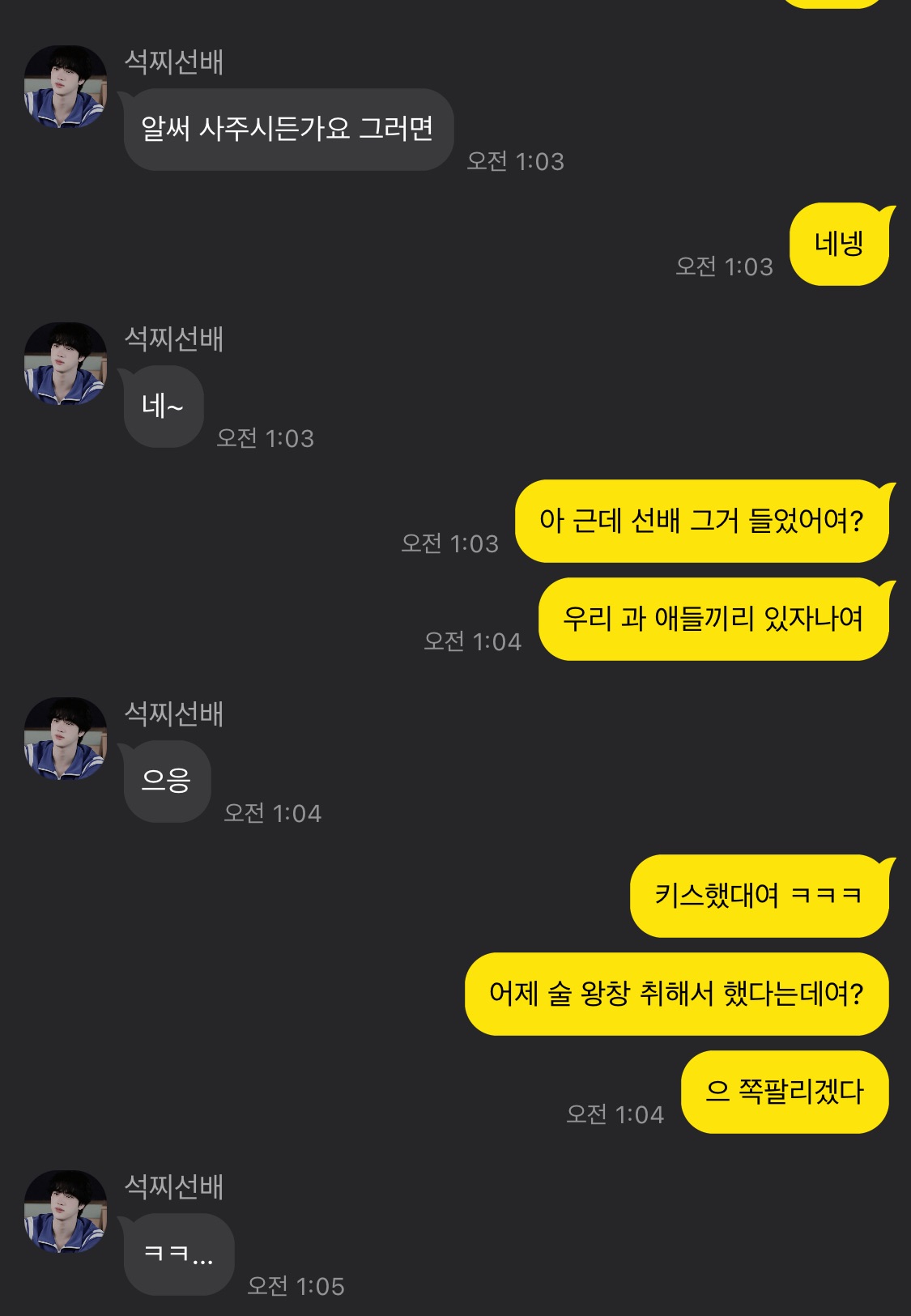Tap 석찌선배's avatar next to the "네~" message
Viewport: 911px width, 1316px height.
click(66, 364)
